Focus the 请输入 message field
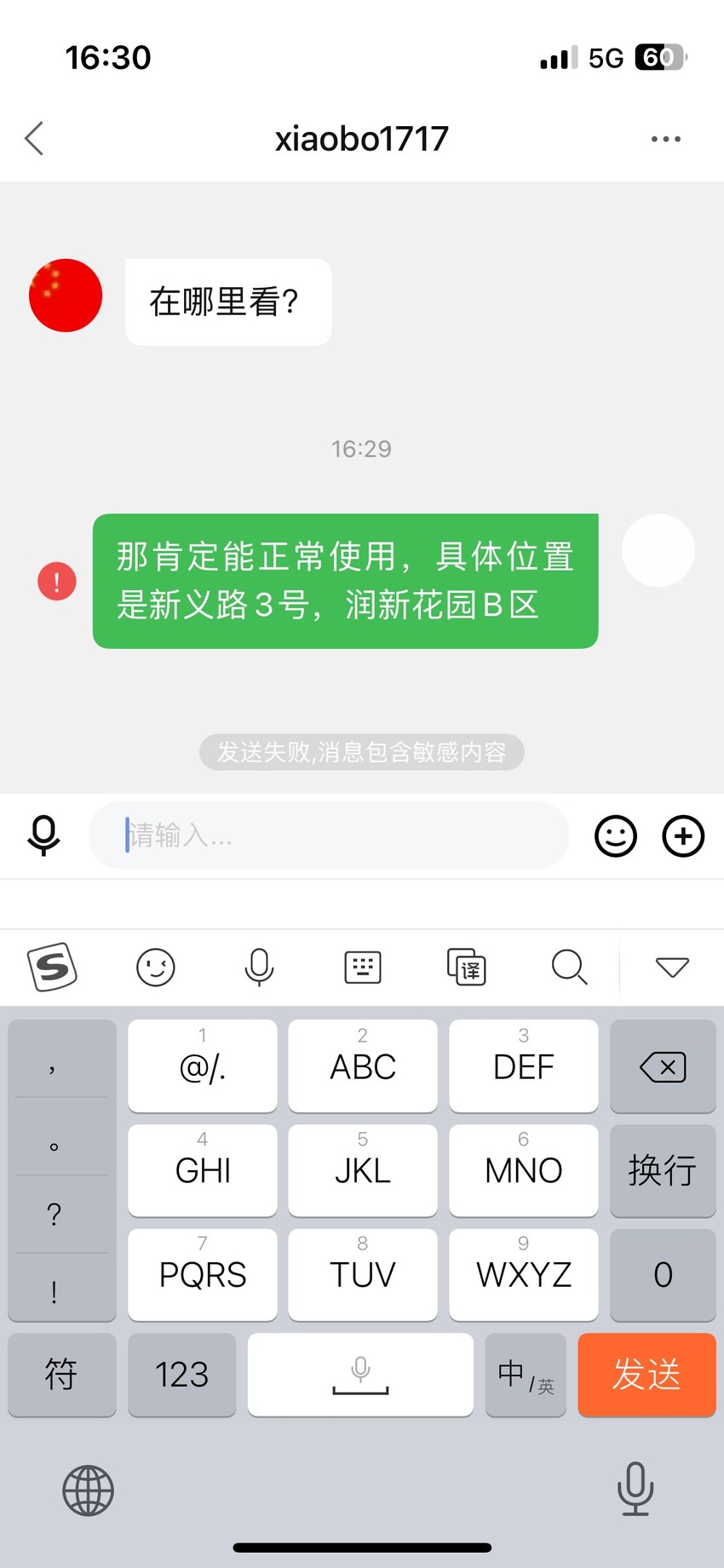 (x=329, y=836)
